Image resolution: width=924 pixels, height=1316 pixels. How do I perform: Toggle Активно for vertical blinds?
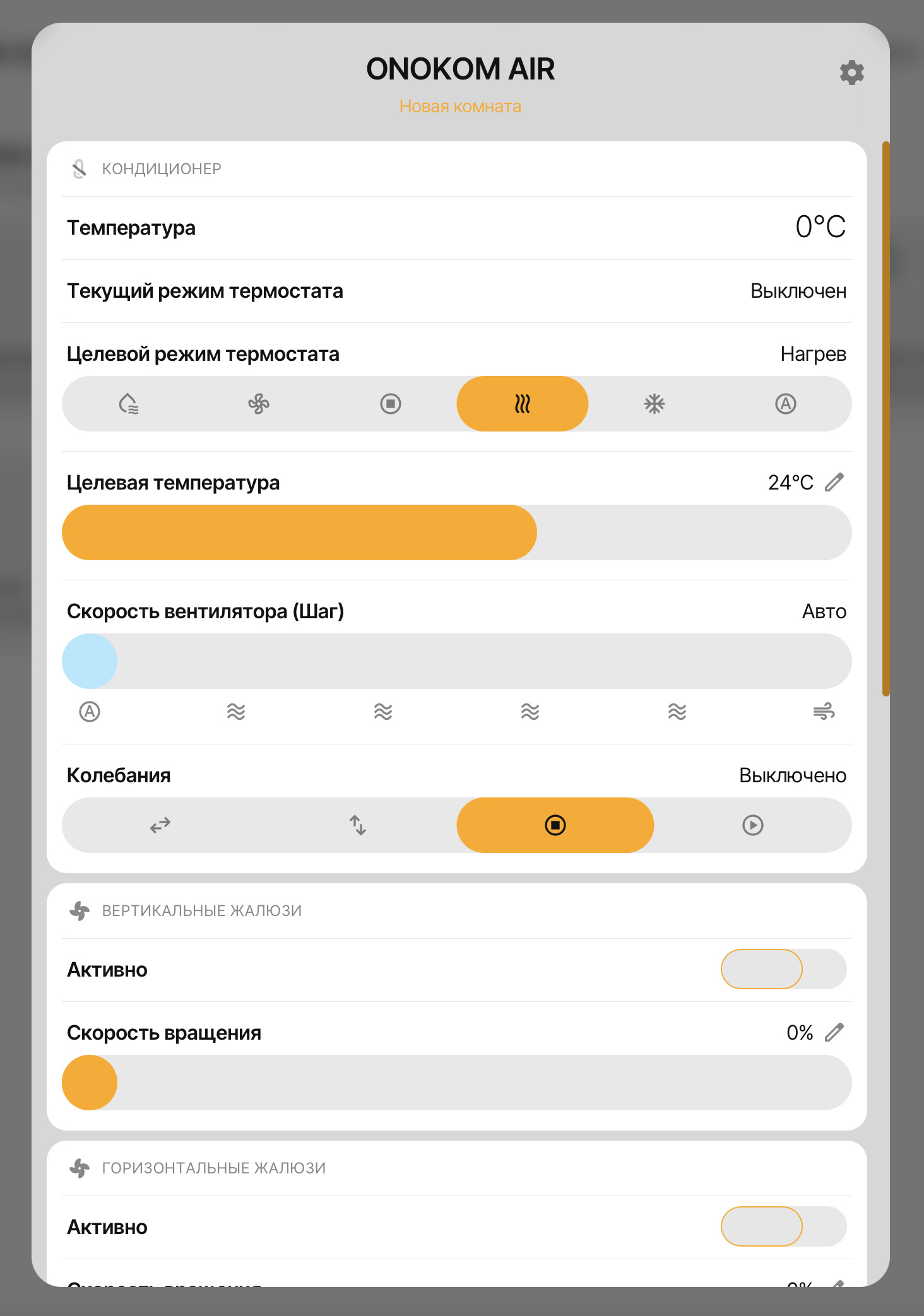pos(783,969)
